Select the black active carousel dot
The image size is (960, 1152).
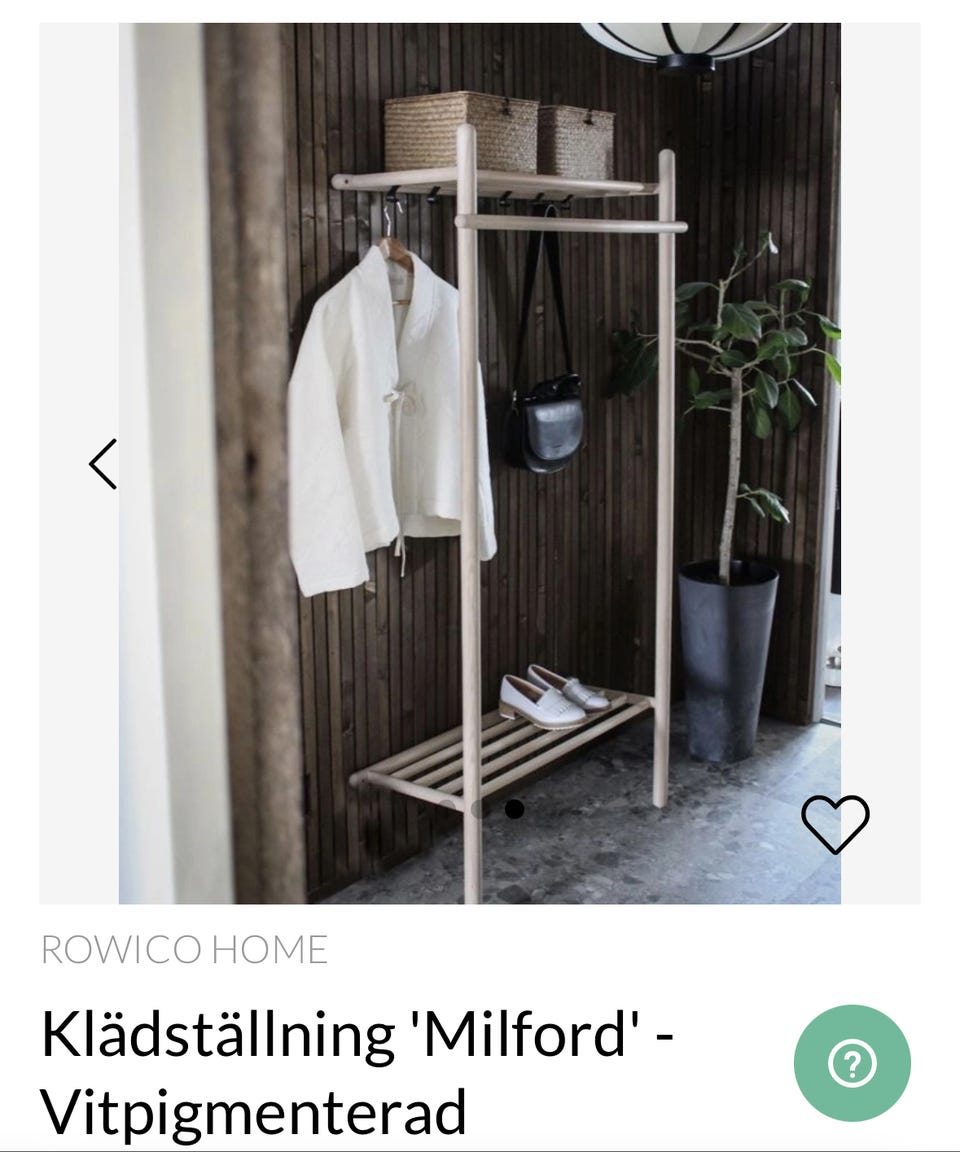(514, 808)
